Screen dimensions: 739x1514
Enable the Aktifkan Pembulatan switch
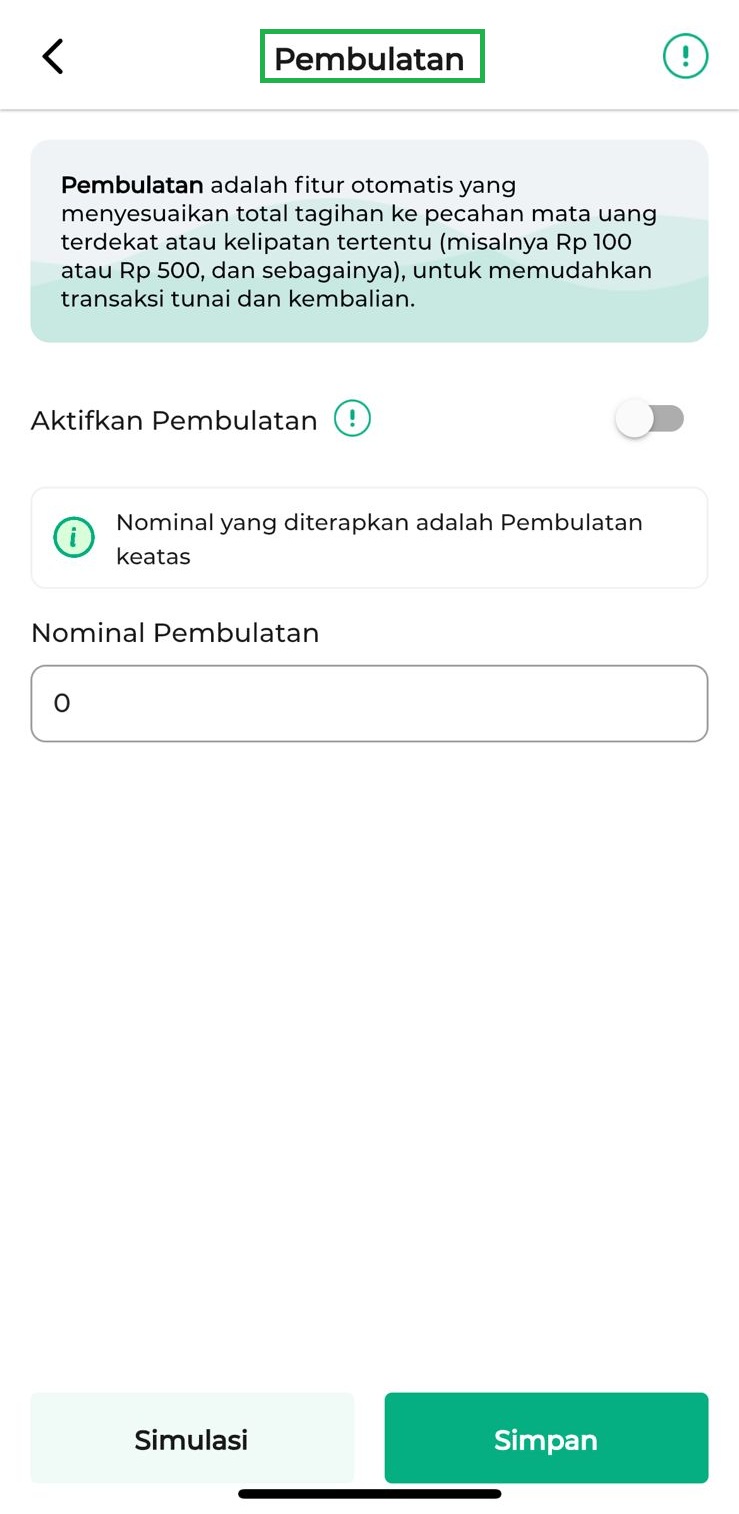(x=650, y=419)
